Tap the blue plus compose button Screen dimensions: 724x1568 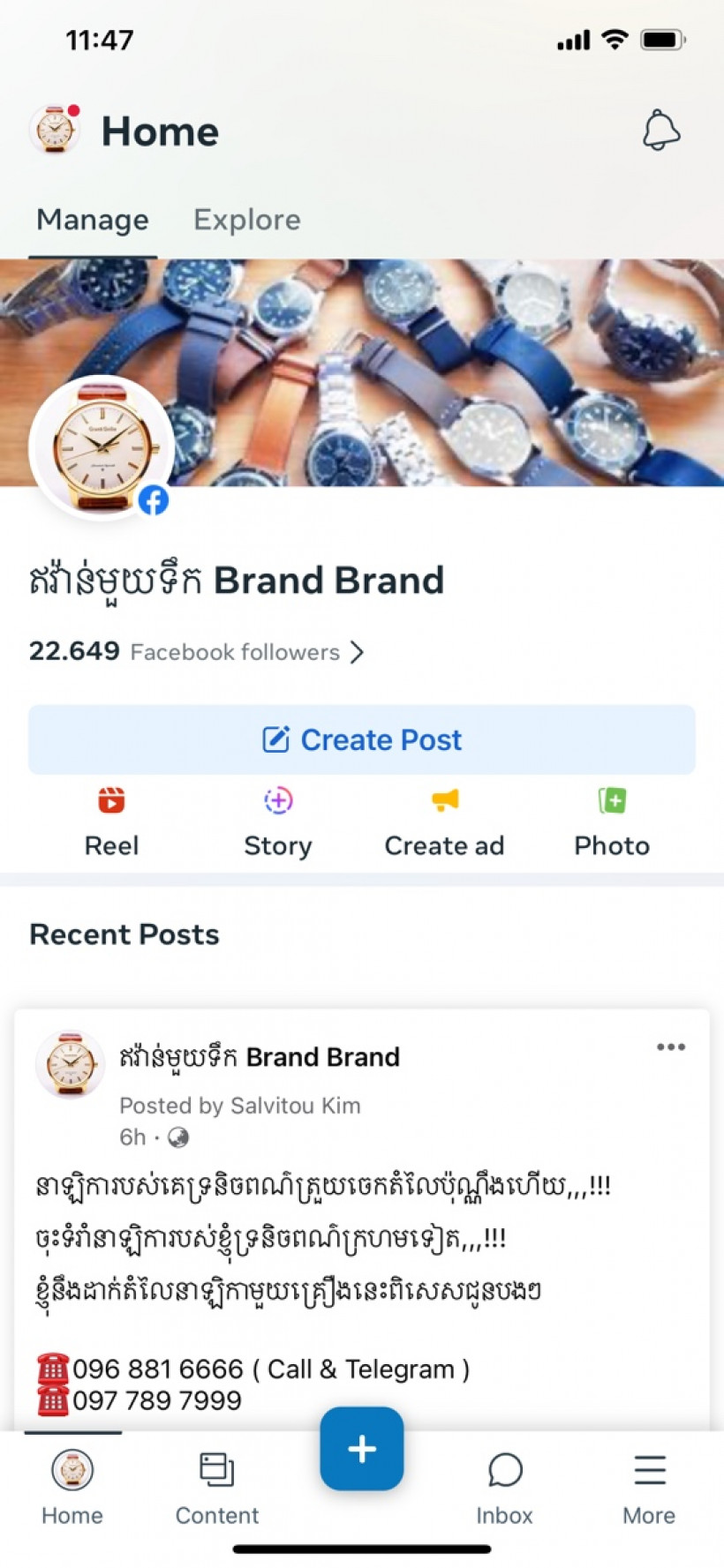click(361, 1449)
